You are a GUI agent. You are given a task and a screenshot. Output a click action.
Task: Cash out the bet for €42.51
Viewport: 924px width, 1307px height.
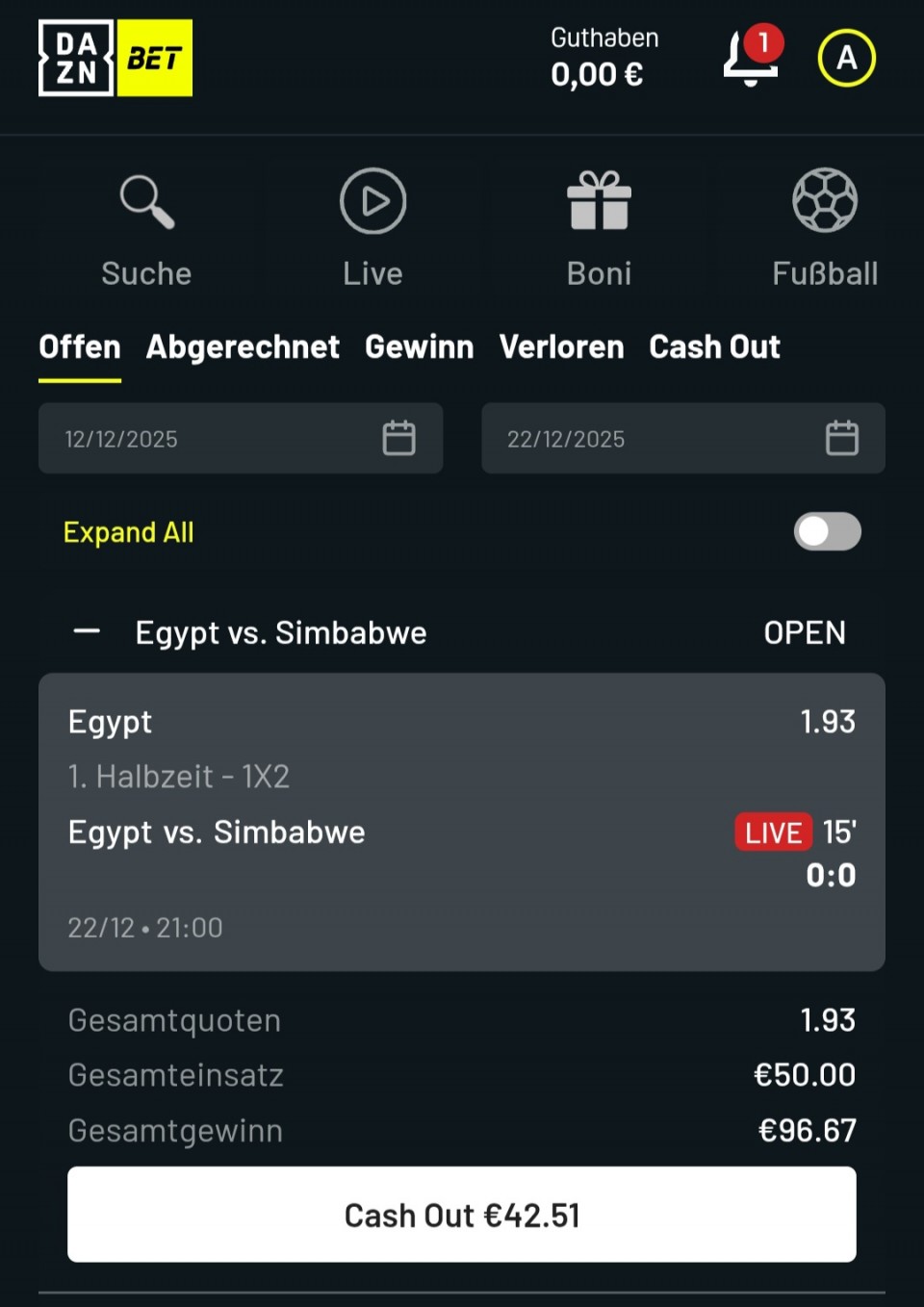462,1215
